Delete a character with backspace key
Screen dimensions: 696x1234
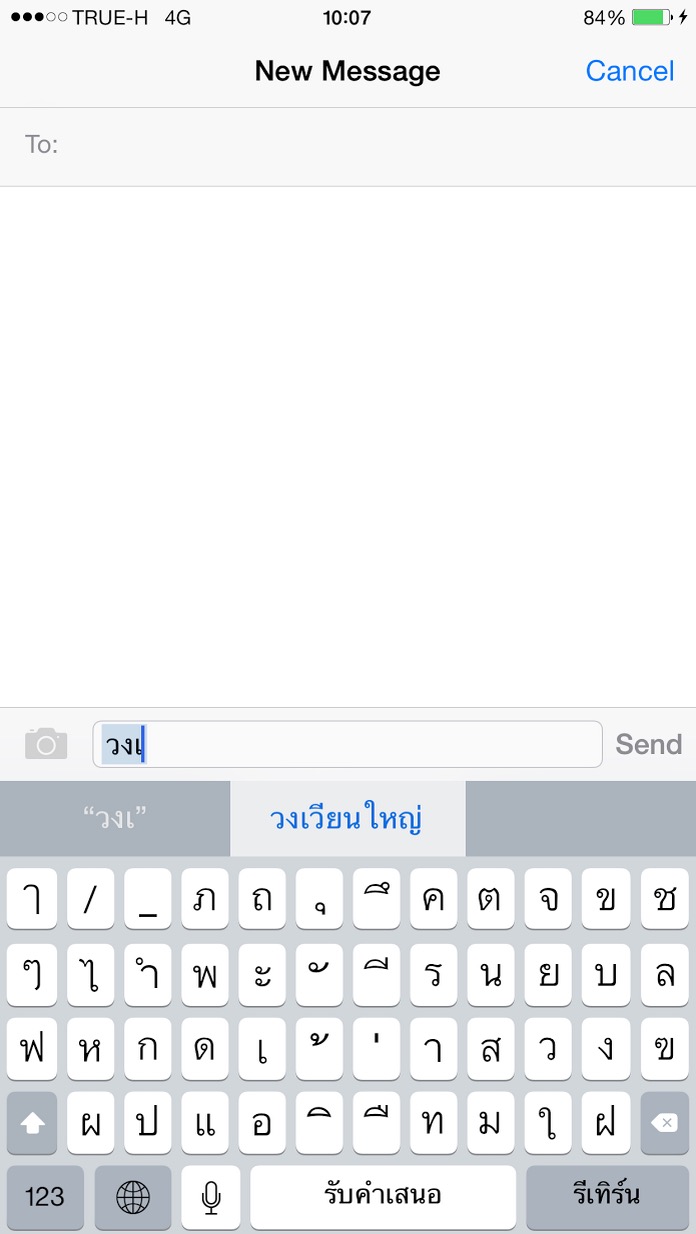pyautogui.click(x=664, y=1123)
